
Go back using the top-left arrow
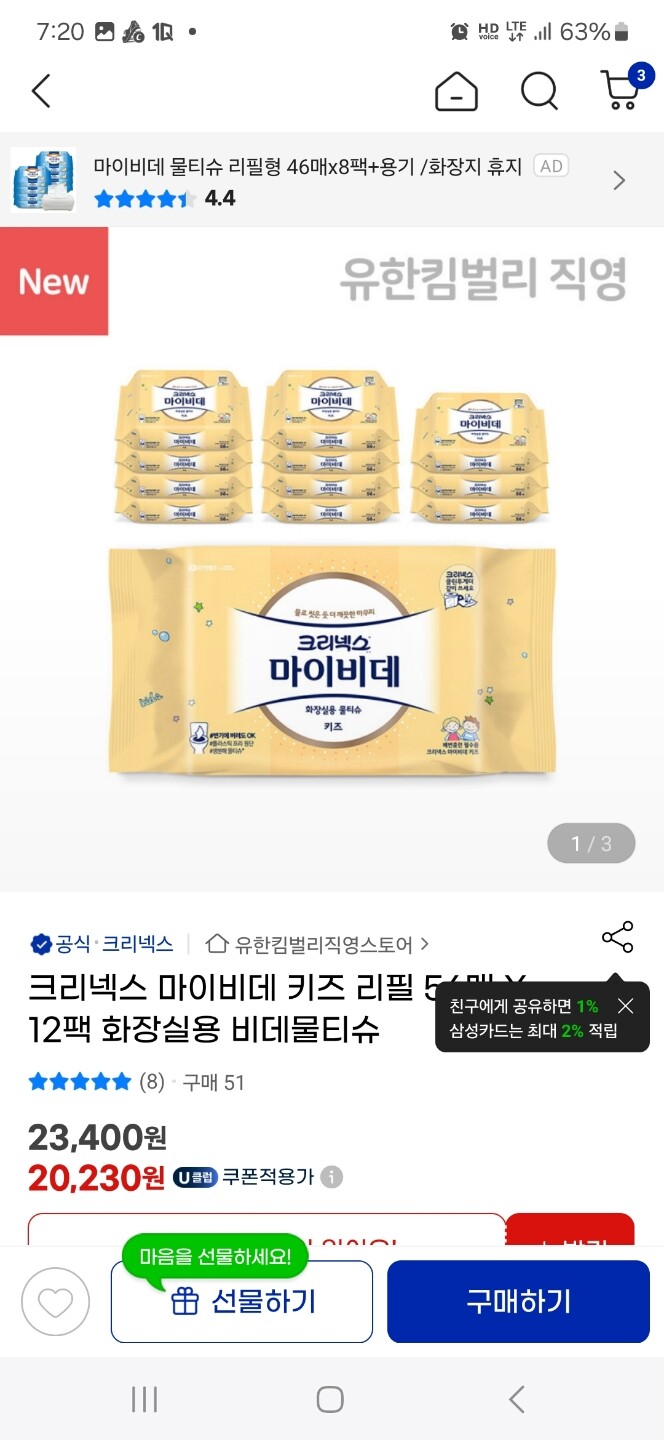(41, 91)
